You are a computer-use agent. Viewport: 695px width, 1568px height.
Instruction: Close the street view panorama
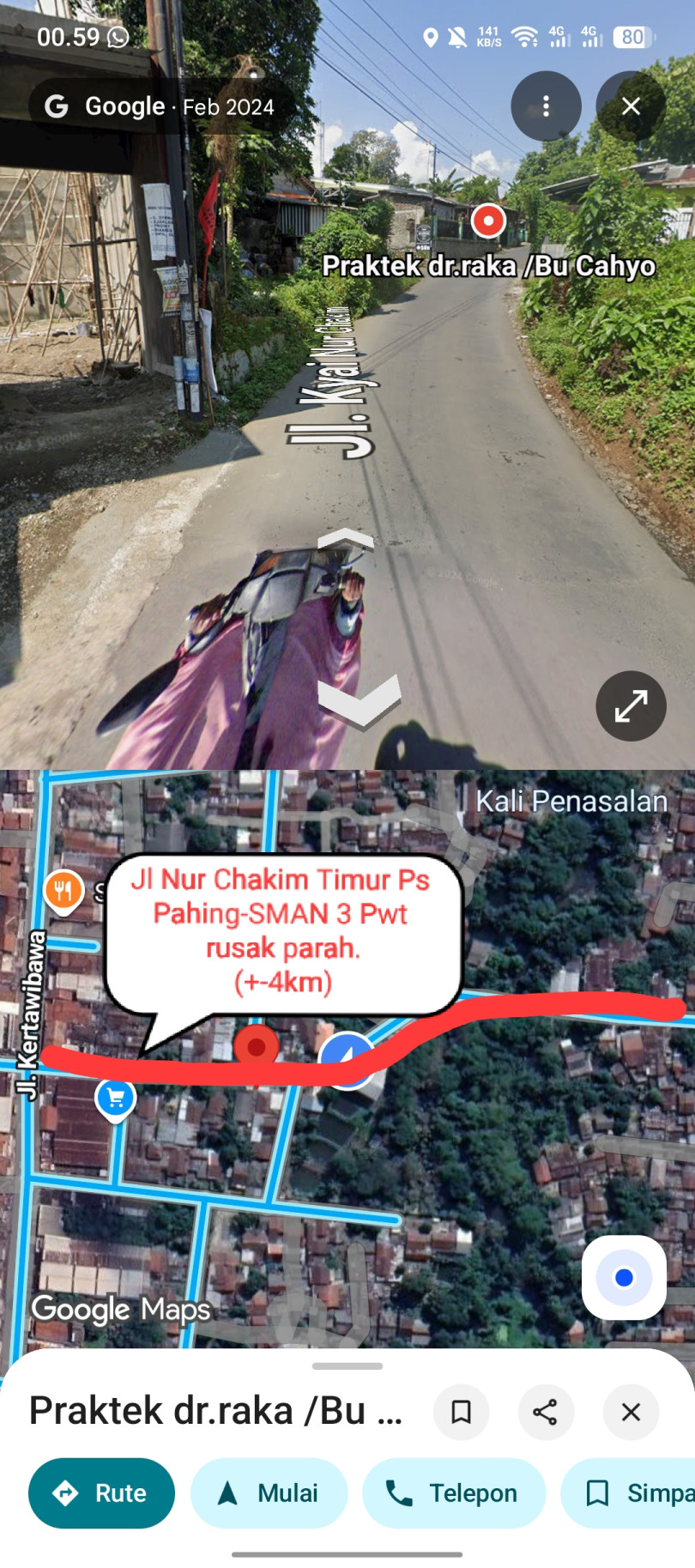pyautogui.click(x=631, y=106)
